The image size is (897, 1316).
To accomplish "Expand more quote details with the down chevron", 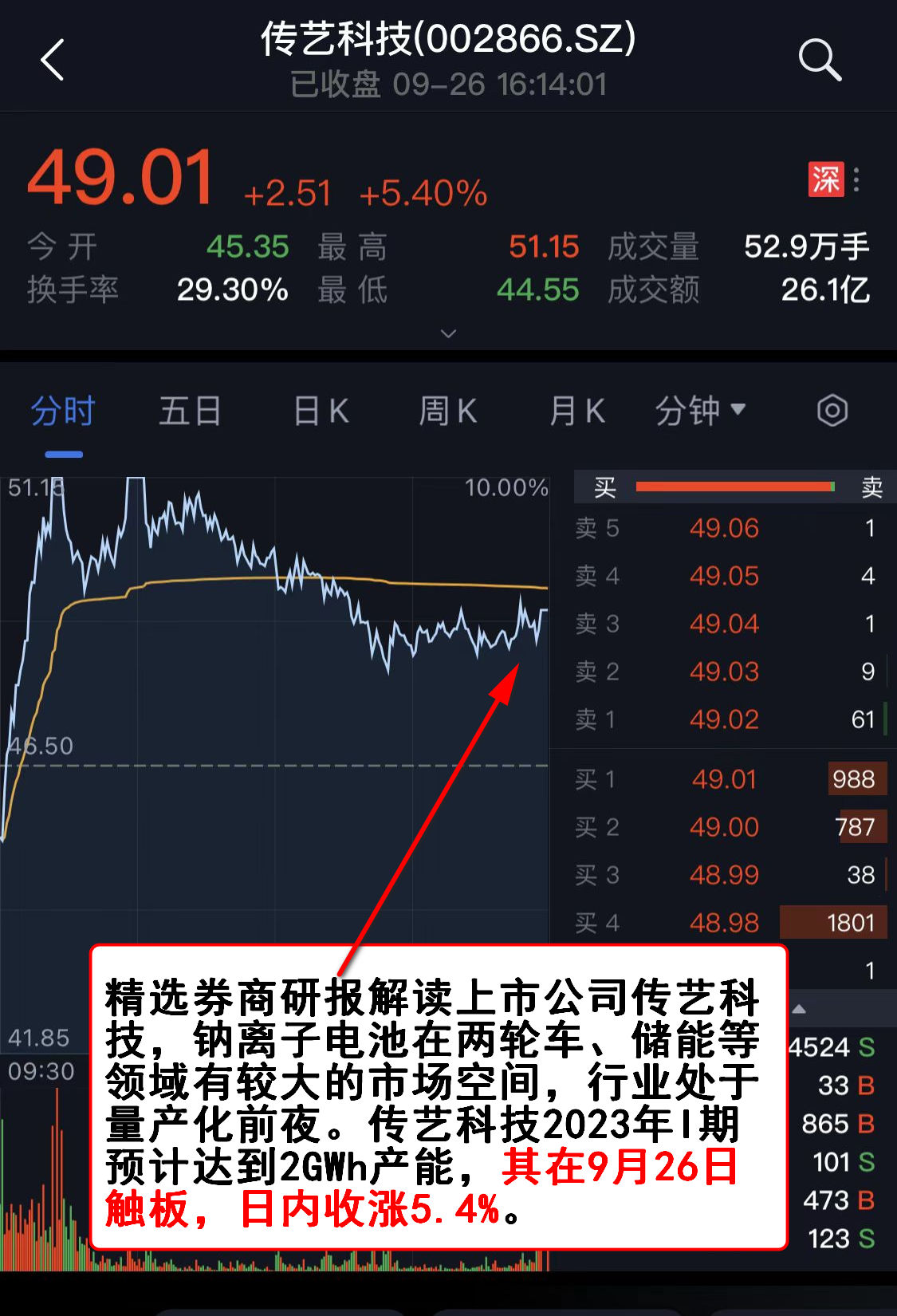I will pyautogui.click(x=449, y=333).
